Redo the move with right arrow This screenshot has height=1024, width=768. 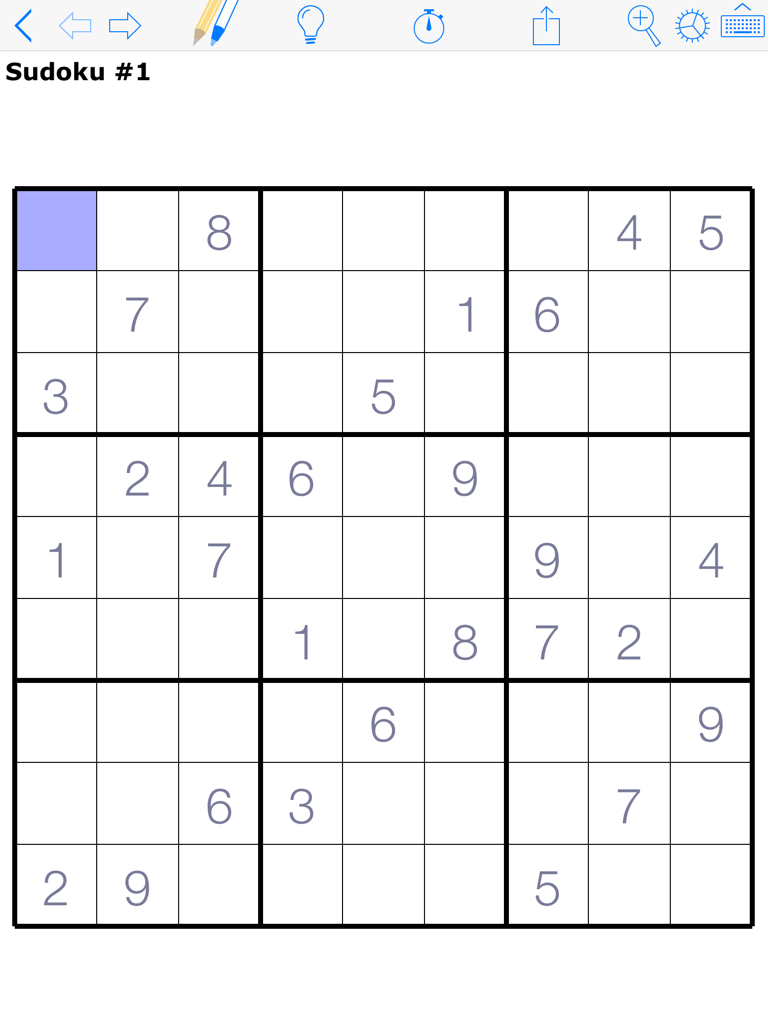click(x=125, y=25)
